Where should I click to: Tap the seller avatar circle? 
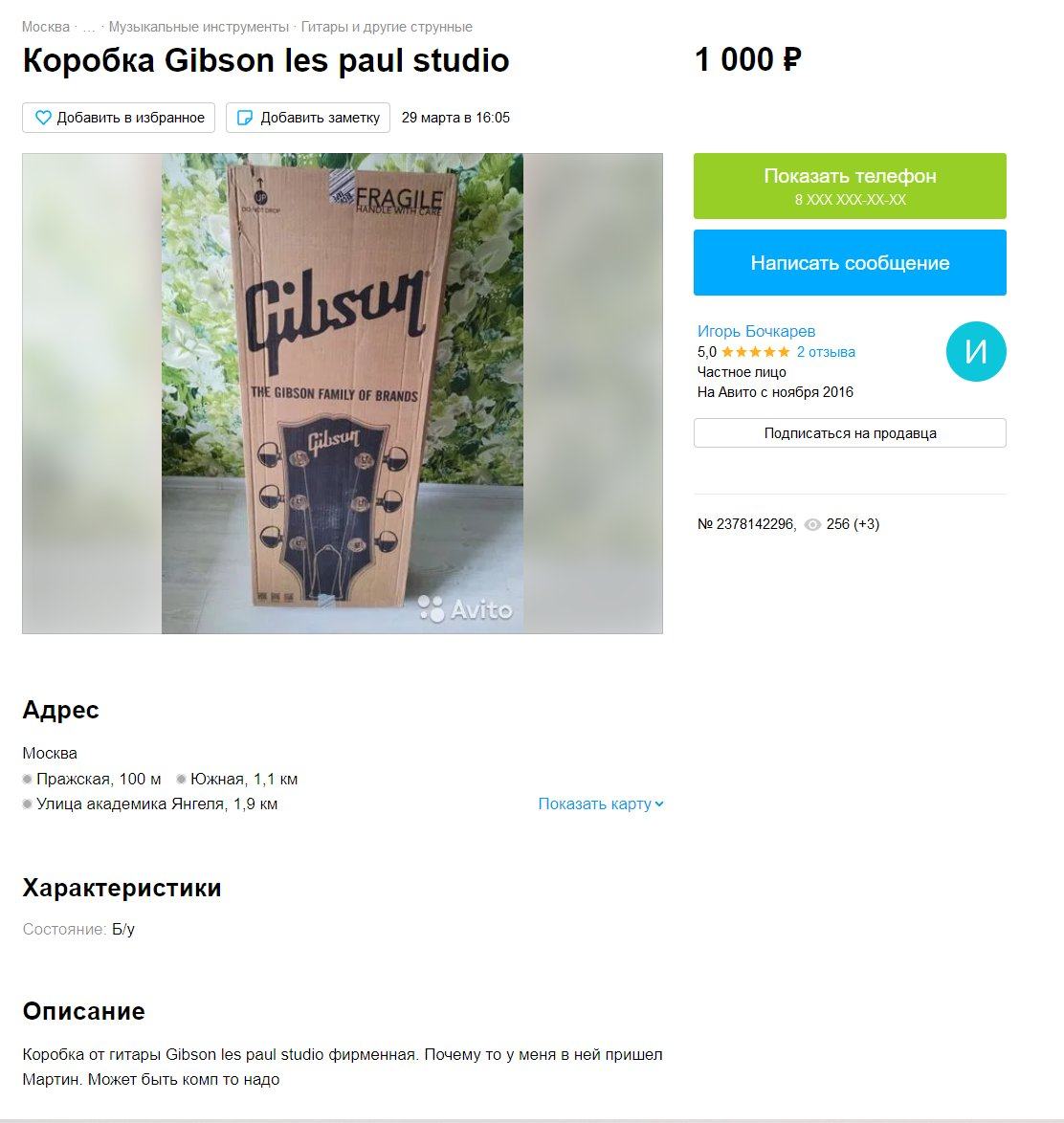pyautogui.click(x=975, y=352)
